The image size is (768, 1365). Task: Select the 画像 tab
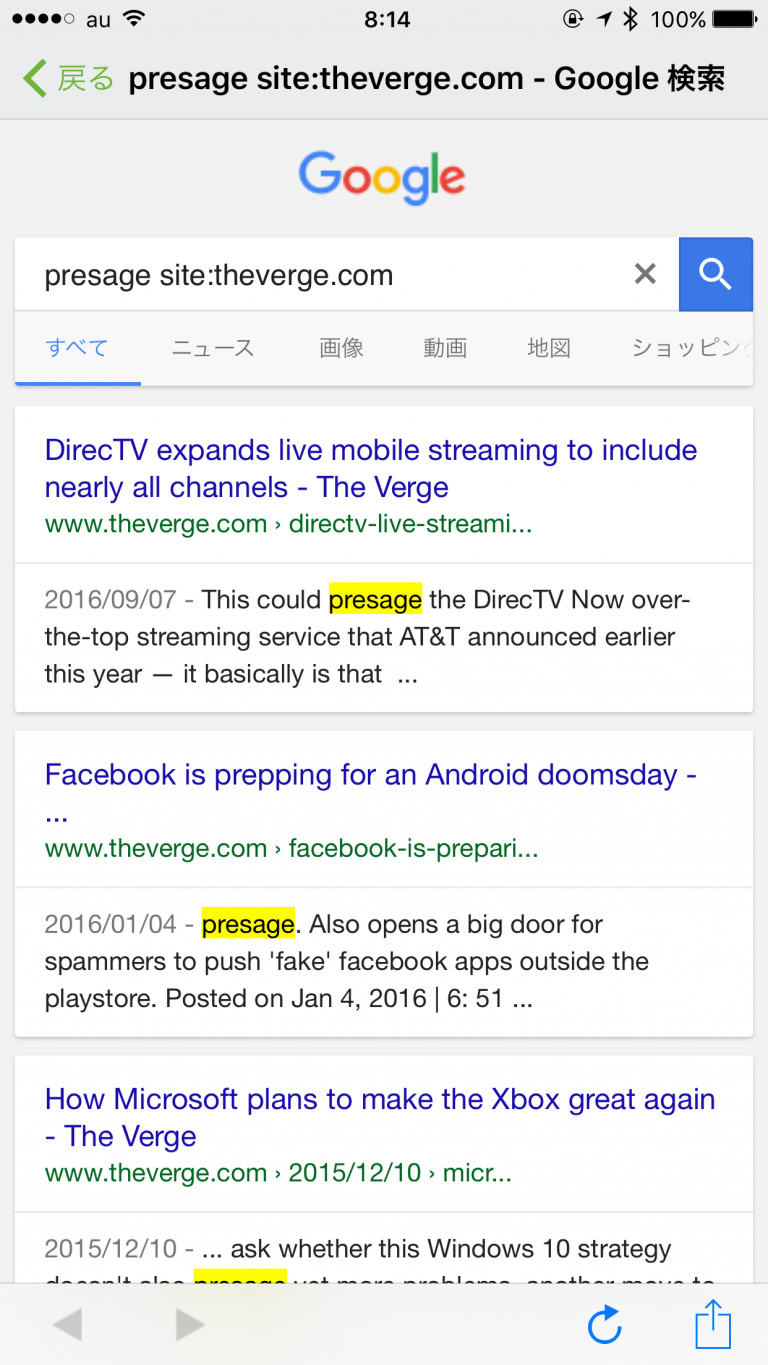pos(341,348)
